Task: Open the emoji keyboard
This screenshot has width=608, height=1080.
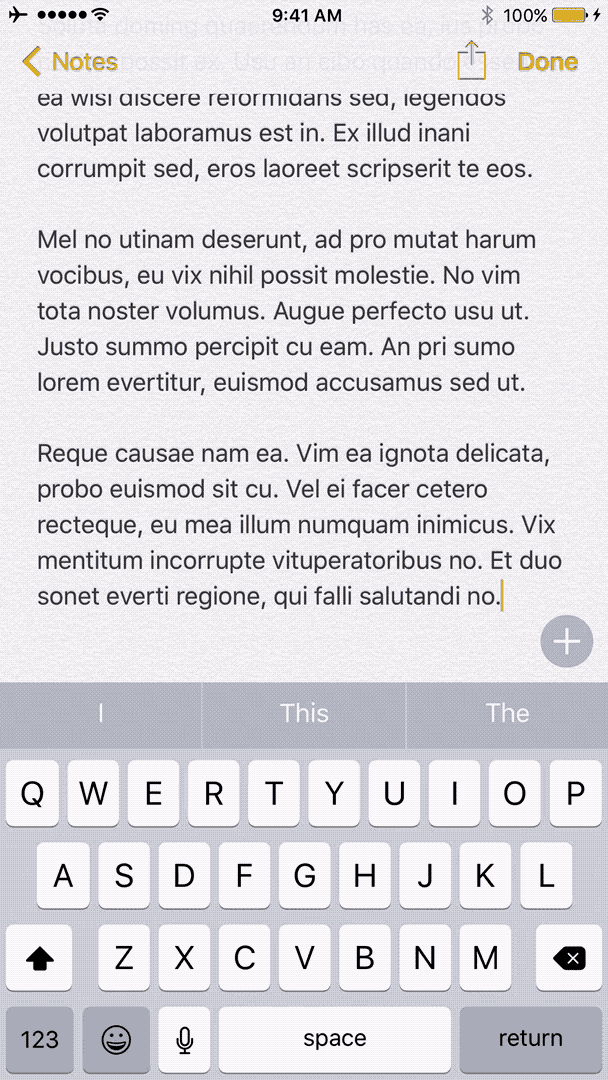Action: pyautogui.click(x=116, y=1038)
